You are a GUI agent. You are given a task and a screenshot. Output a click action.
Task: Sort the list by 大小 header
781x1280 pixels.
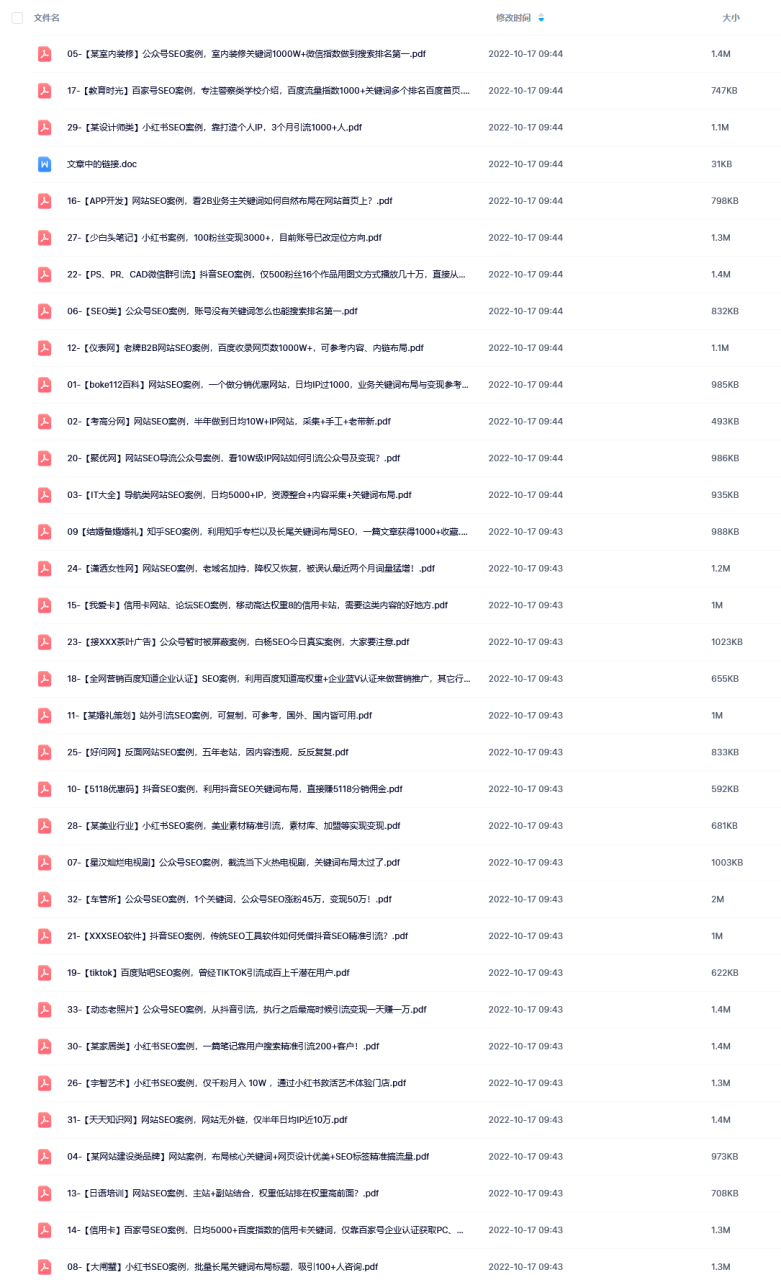point(731,18)
